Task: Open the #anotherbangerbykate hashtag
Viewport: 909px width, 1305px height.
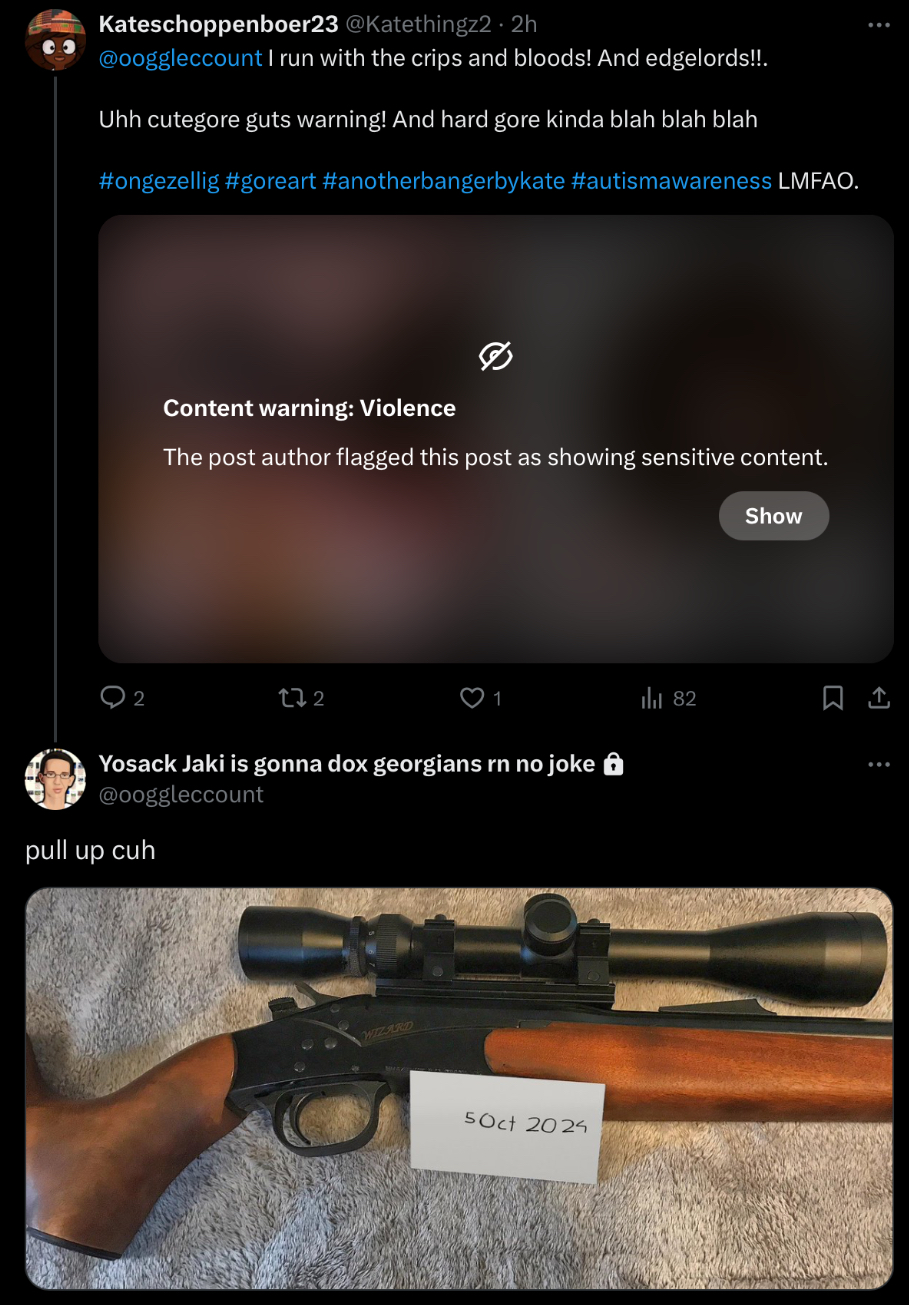Action: click(444, 181)
